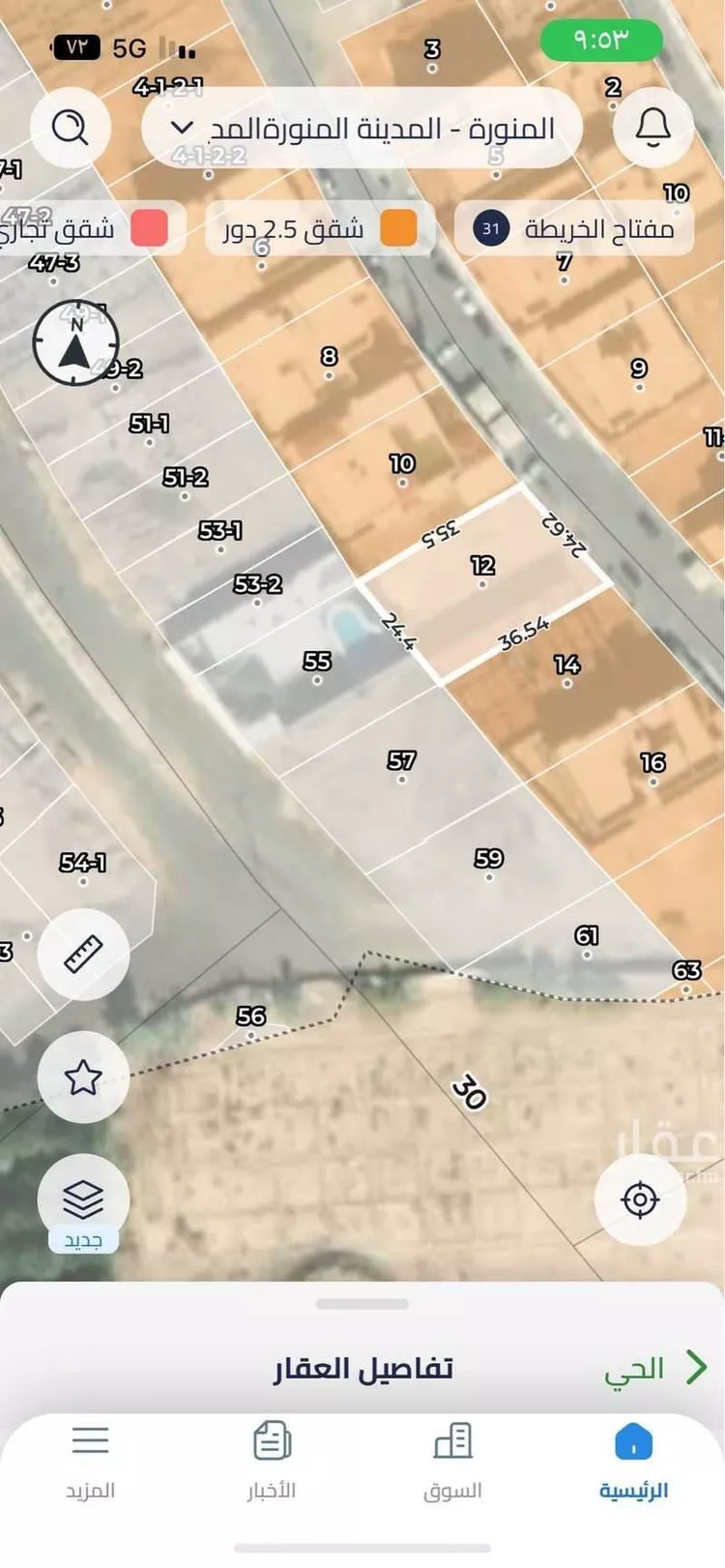Image resolution: width=725 pixels, height=1568 pixels.
Task: Open the المزيد more tab
Action: [x=90, y=1462]
